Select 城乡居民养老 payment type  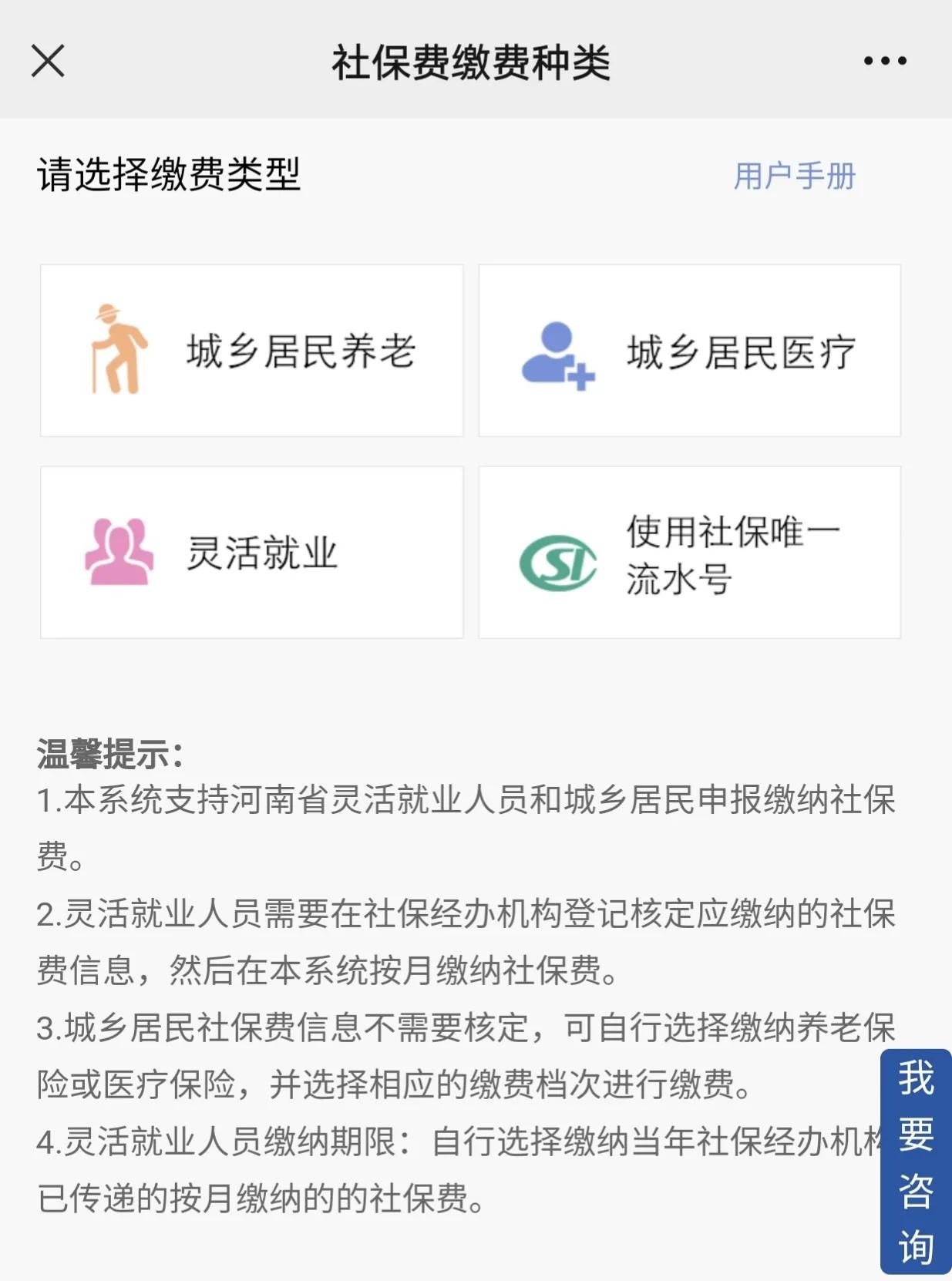point(252,351)
